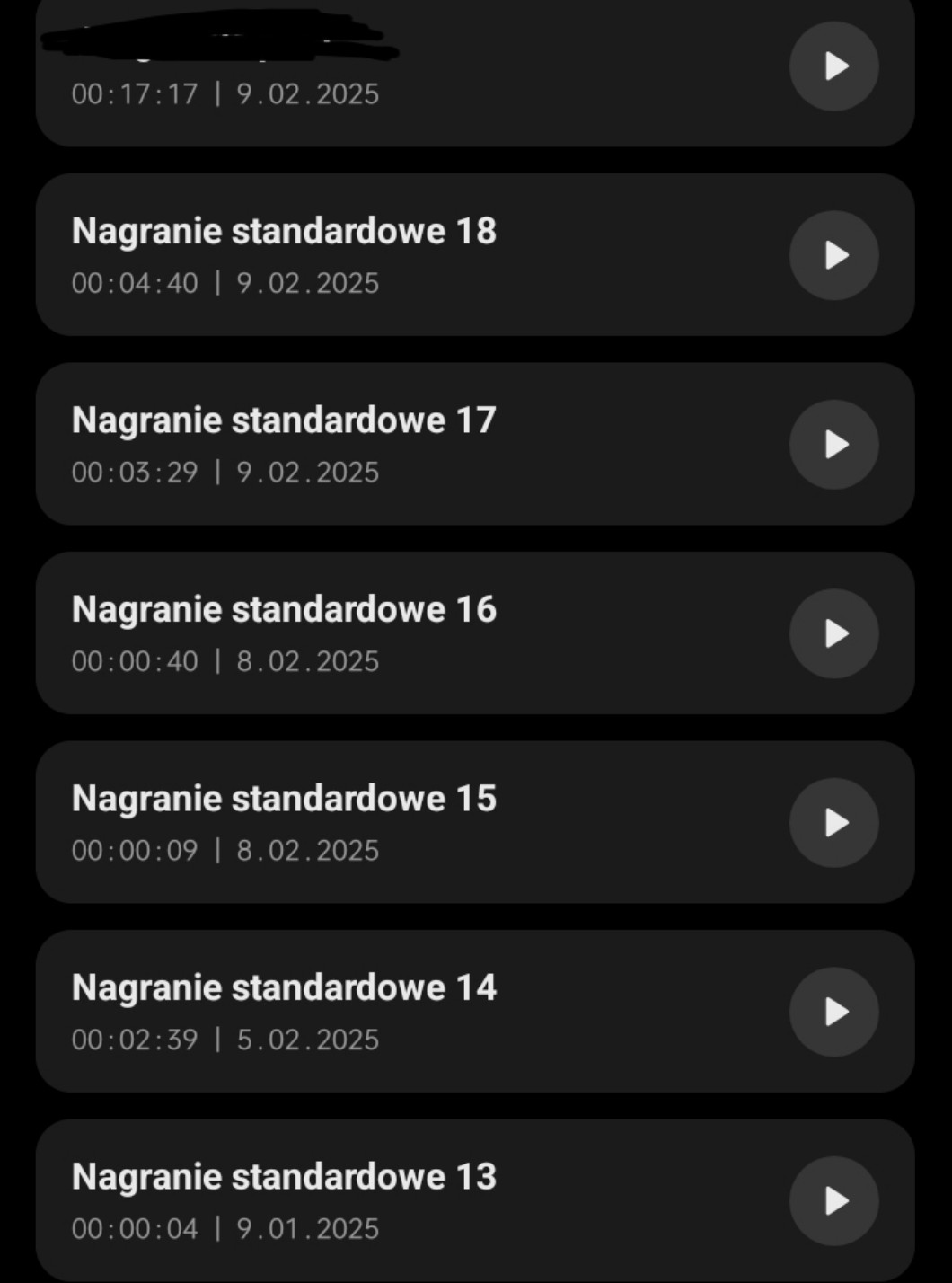Play Nagranie standardowe 17
This screenshot has width=952, height=1283.
tap(833, 444)
